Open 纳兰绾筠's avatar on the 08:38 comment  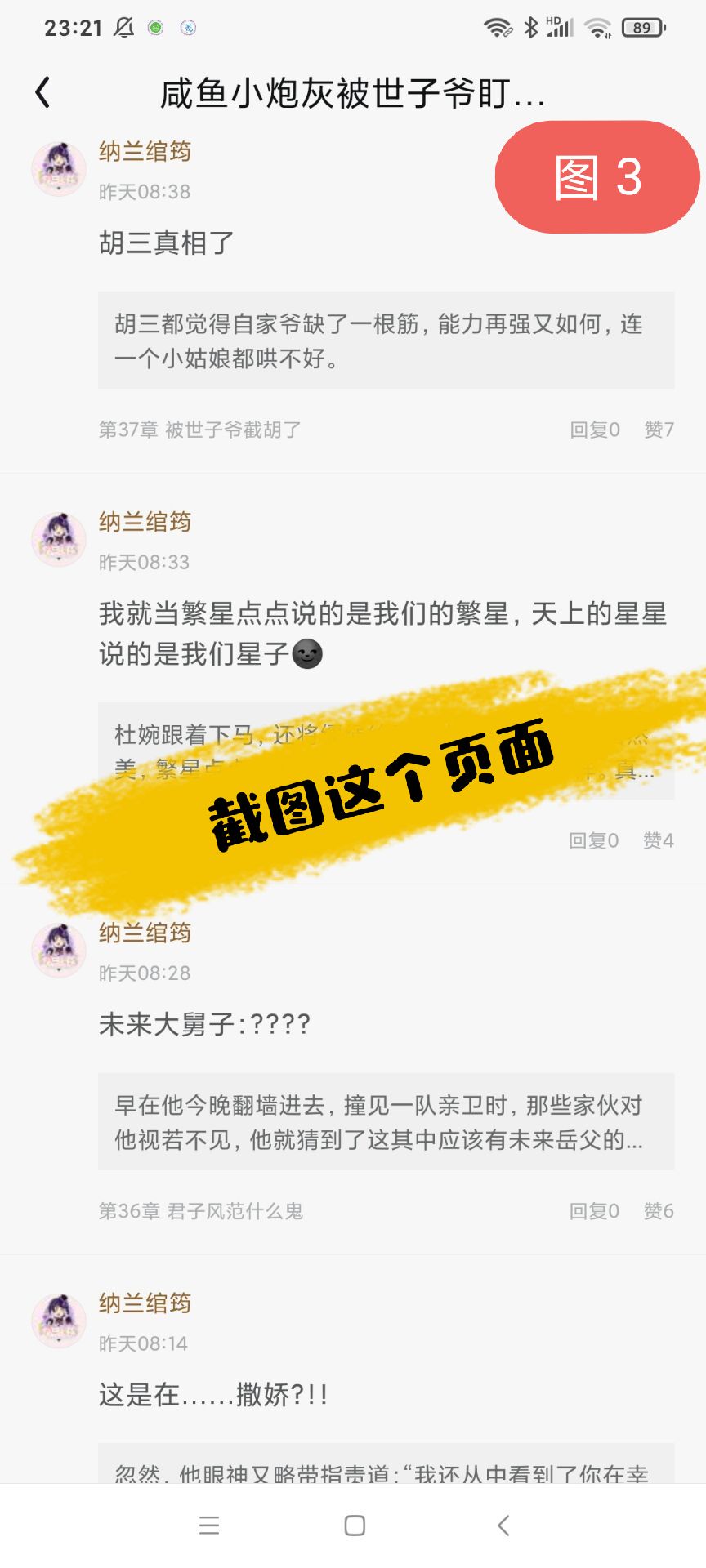[x=58, y=169]
